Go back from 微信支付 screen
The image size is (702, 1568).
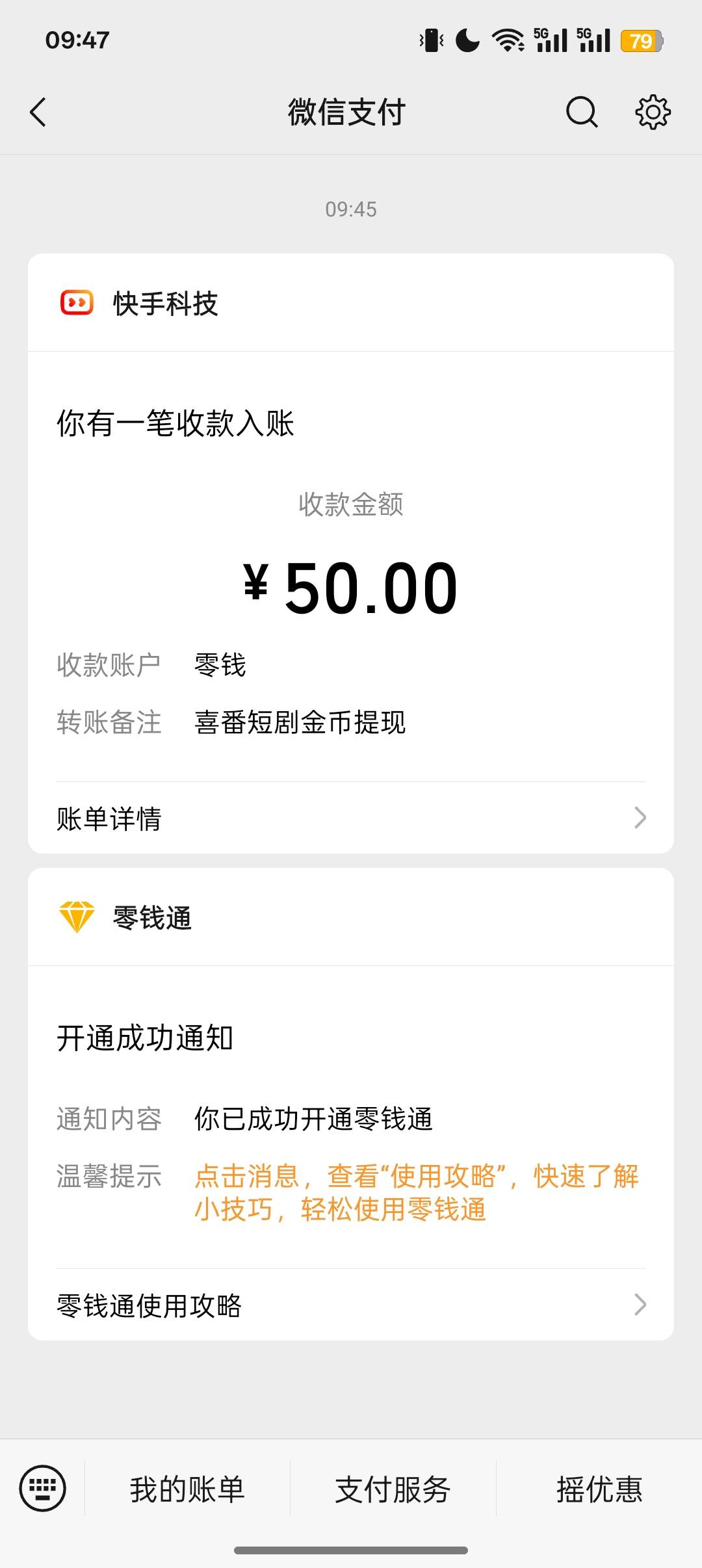[38, 112]
